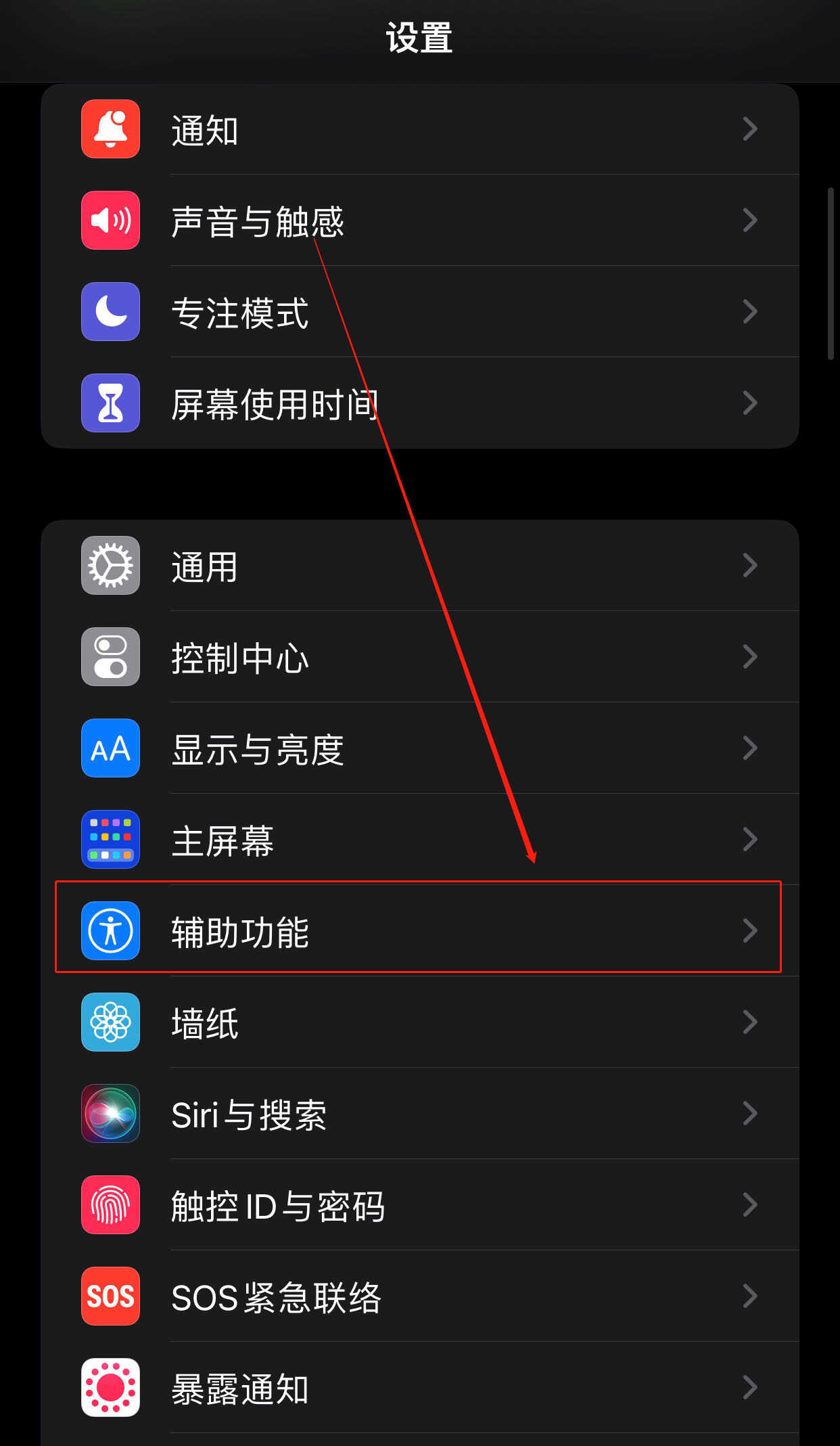Viewport: 840px width, 1446px height.
Task: Open Siri与搜索
Action: pyautogui.click(x=419, y=1114)
